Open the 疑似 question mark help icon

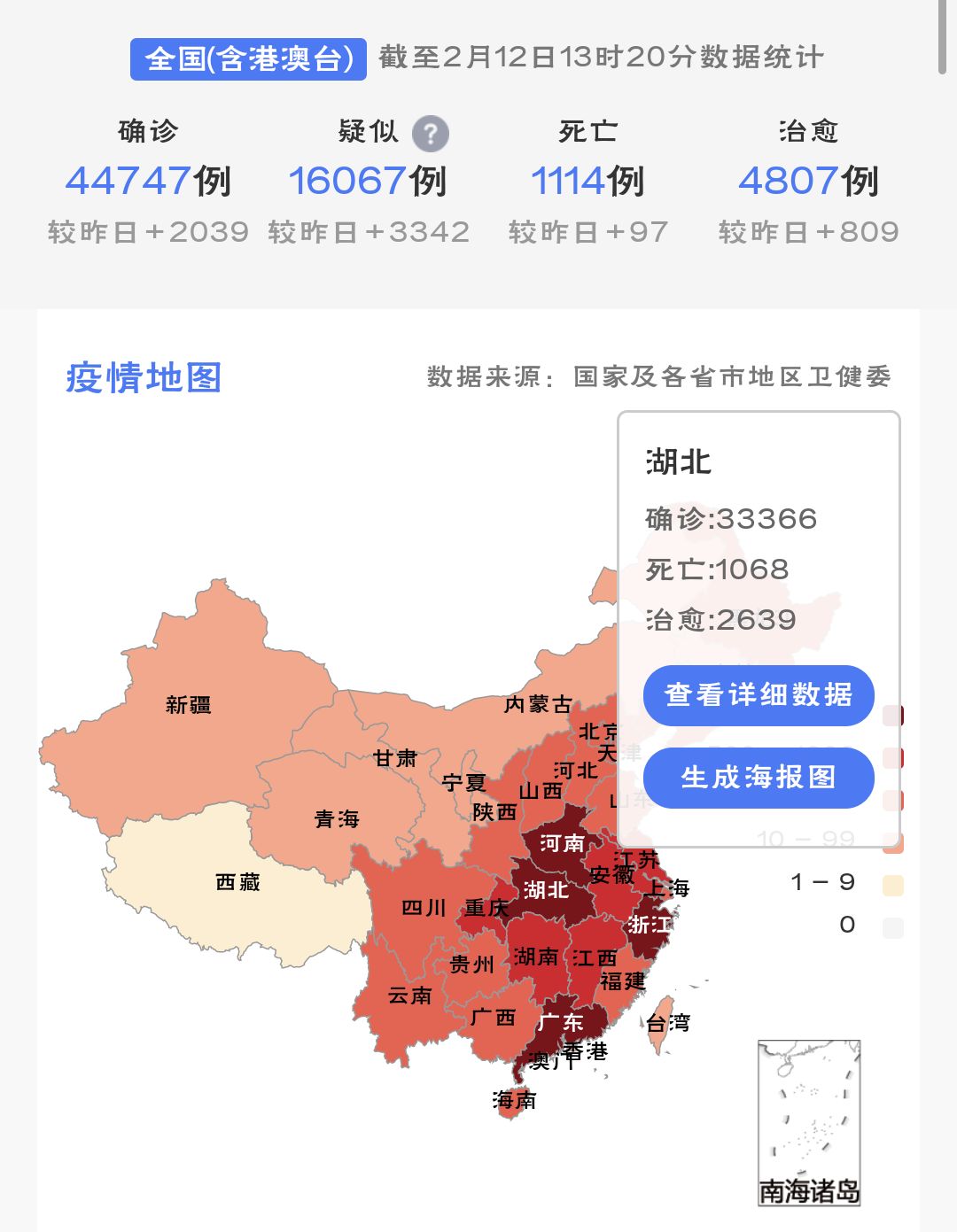tap(432, 133)
